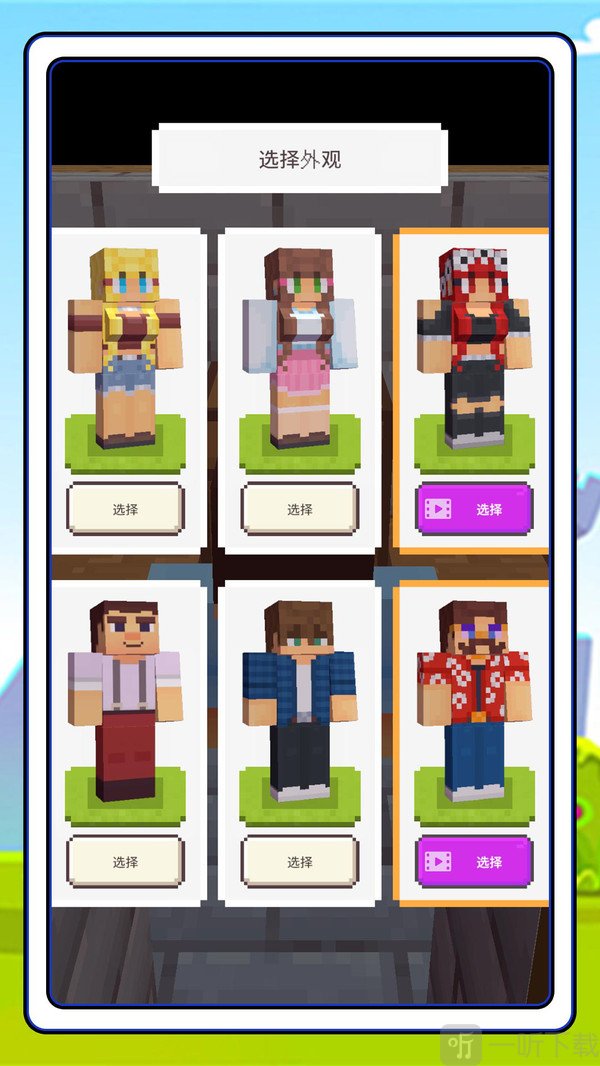Unlock floral red shirt man via video

pyautogui.click(x=474, y=862)
